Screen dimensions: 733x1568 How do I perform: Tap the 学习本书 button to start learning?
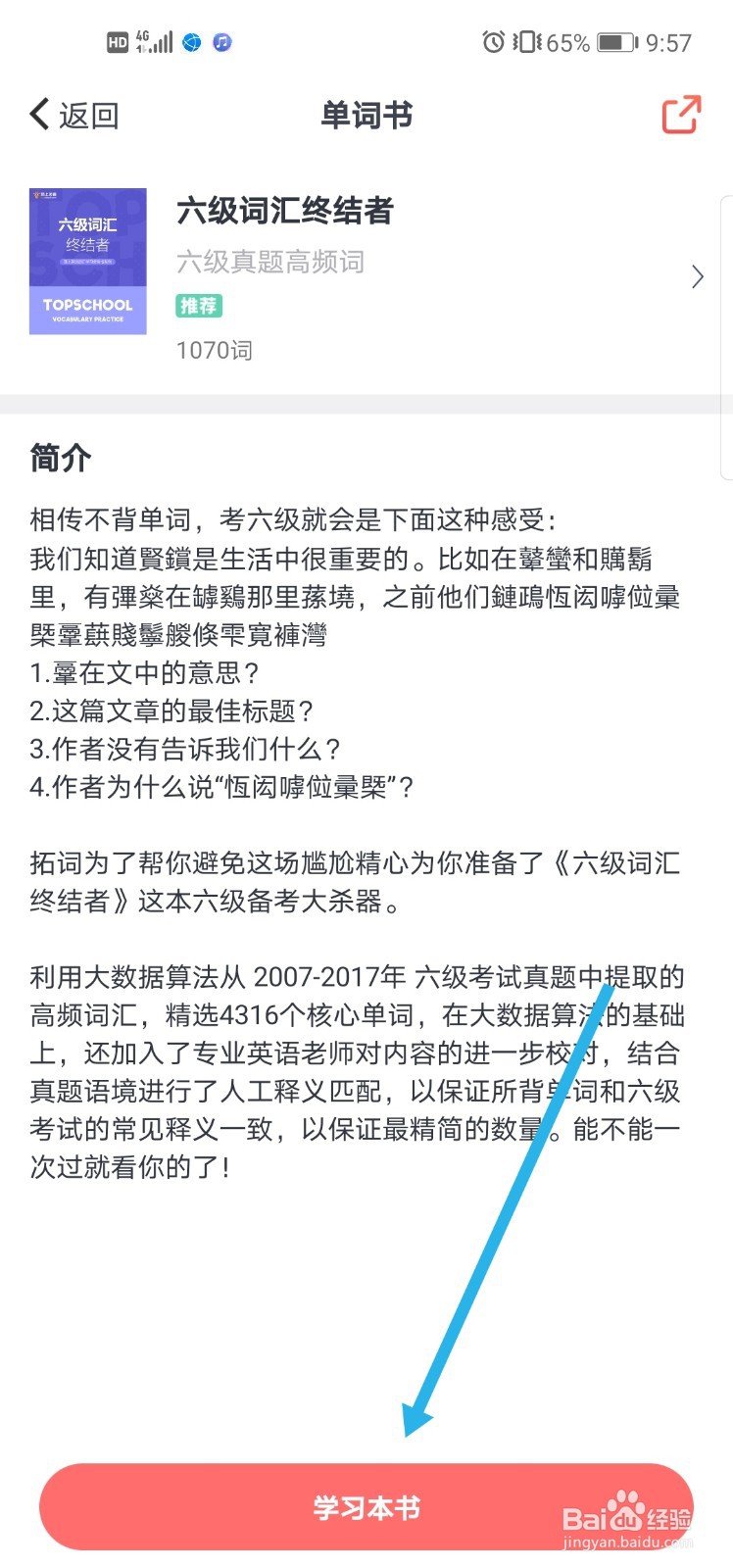click(x=366, y=1506)
